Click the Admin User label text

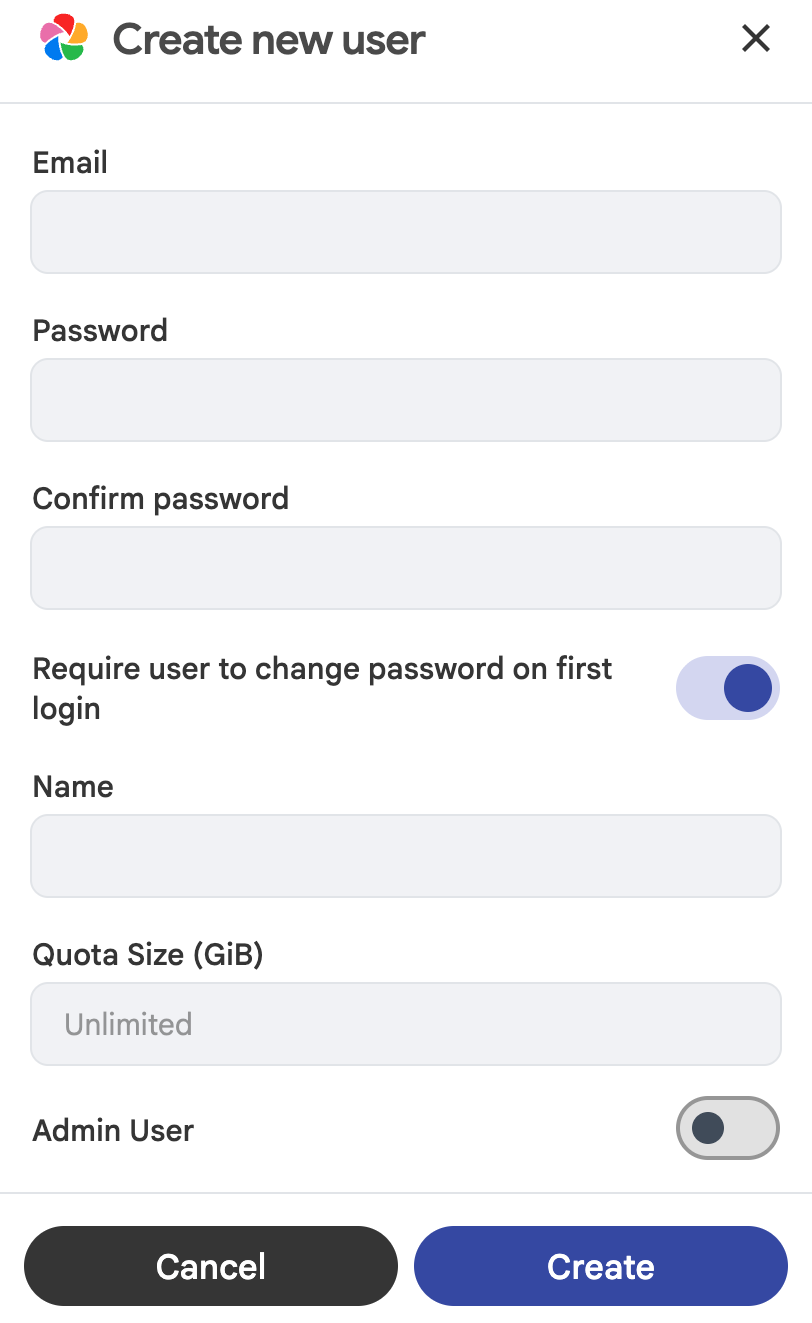coord(113,1130)
